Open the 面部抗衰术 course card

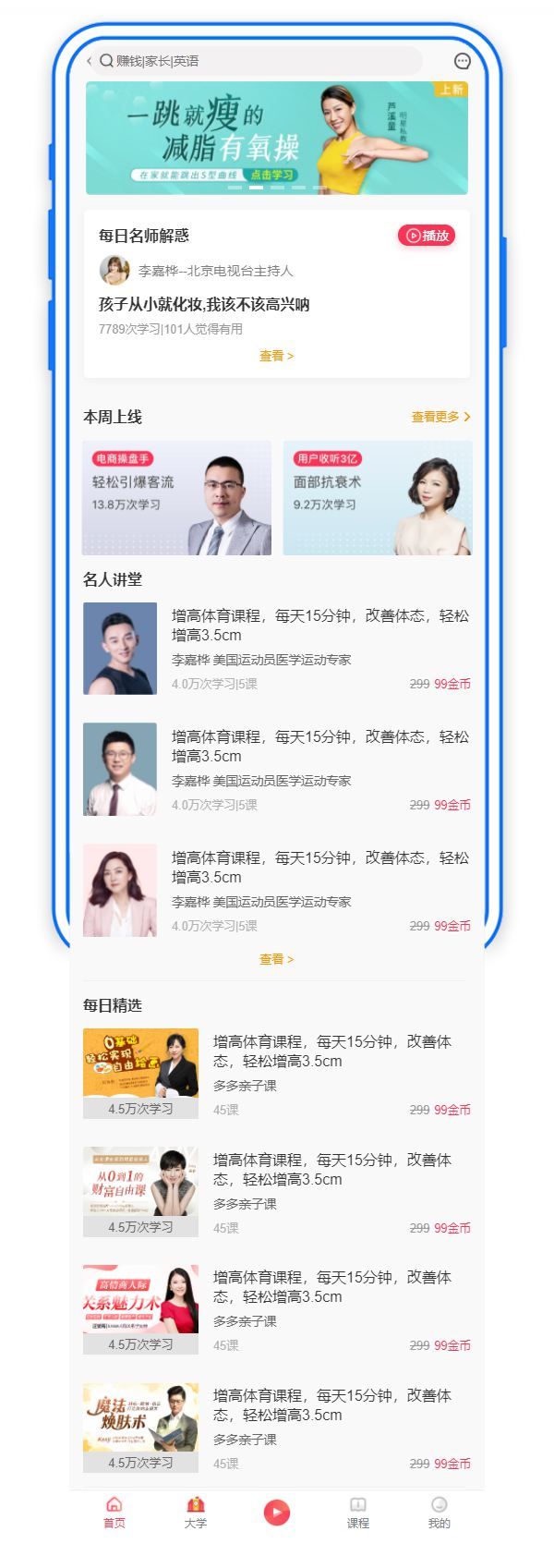377,497
